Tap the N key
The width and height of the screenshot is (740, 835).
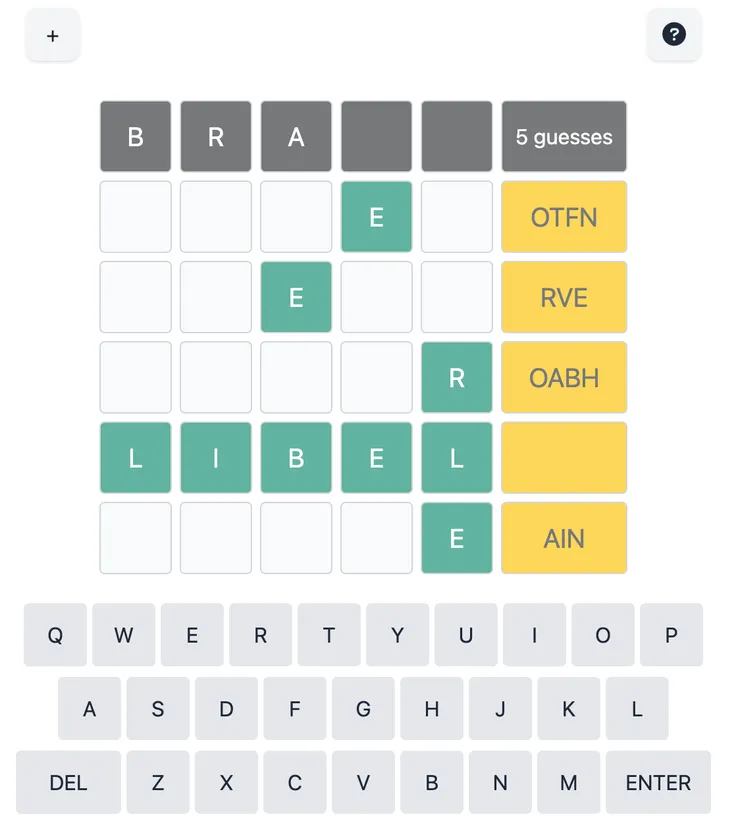coord(500,783)
